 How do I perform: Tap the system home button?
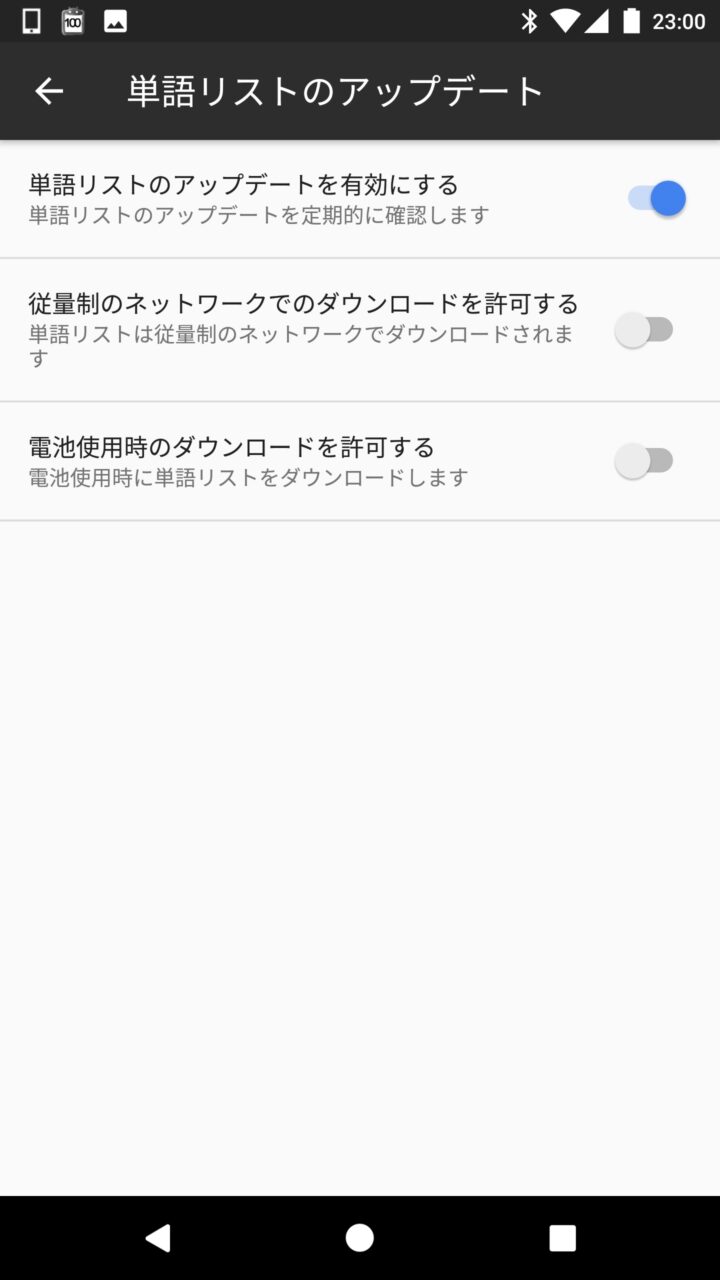click(x=360, y=1238)
